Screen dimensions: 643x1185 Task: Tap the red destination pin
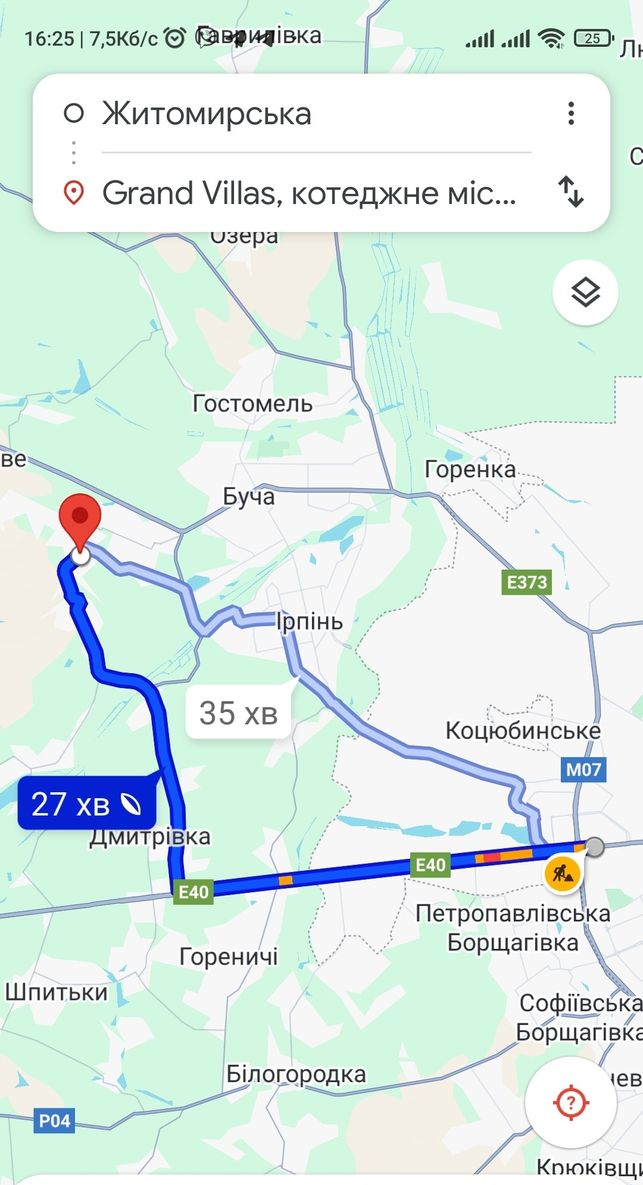pos(80,523)
